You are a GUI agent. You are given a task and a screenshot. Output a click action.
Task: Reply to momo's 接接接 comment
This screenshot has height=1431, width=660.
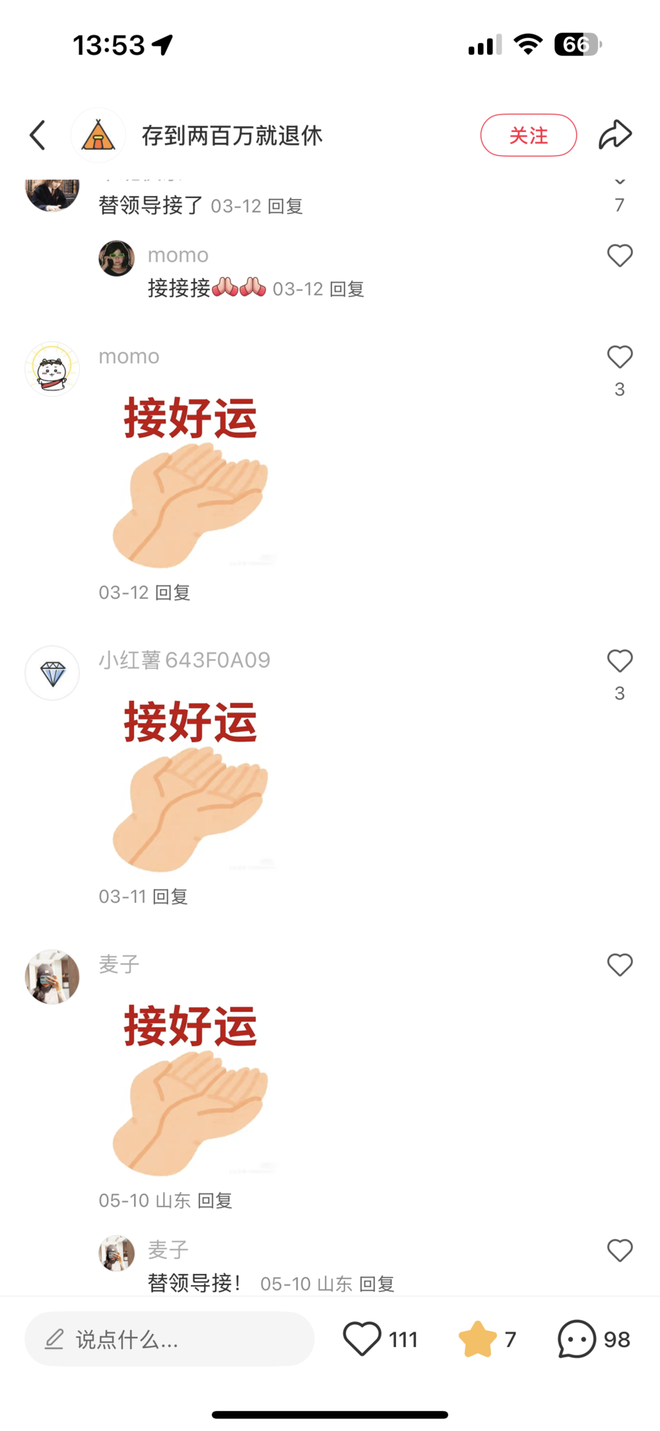(347, 289)
